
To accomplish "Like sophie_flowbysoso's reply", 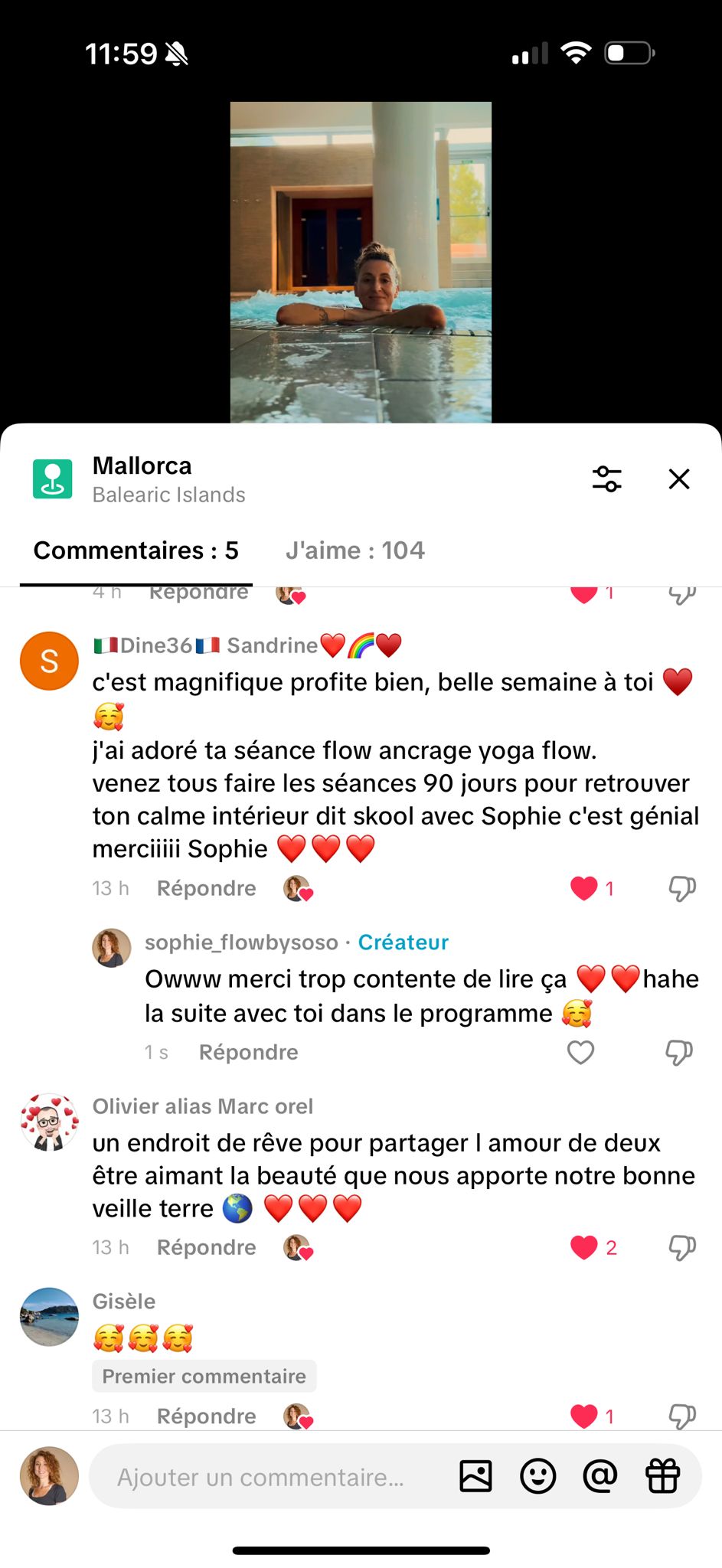I will coord(580,1053).
